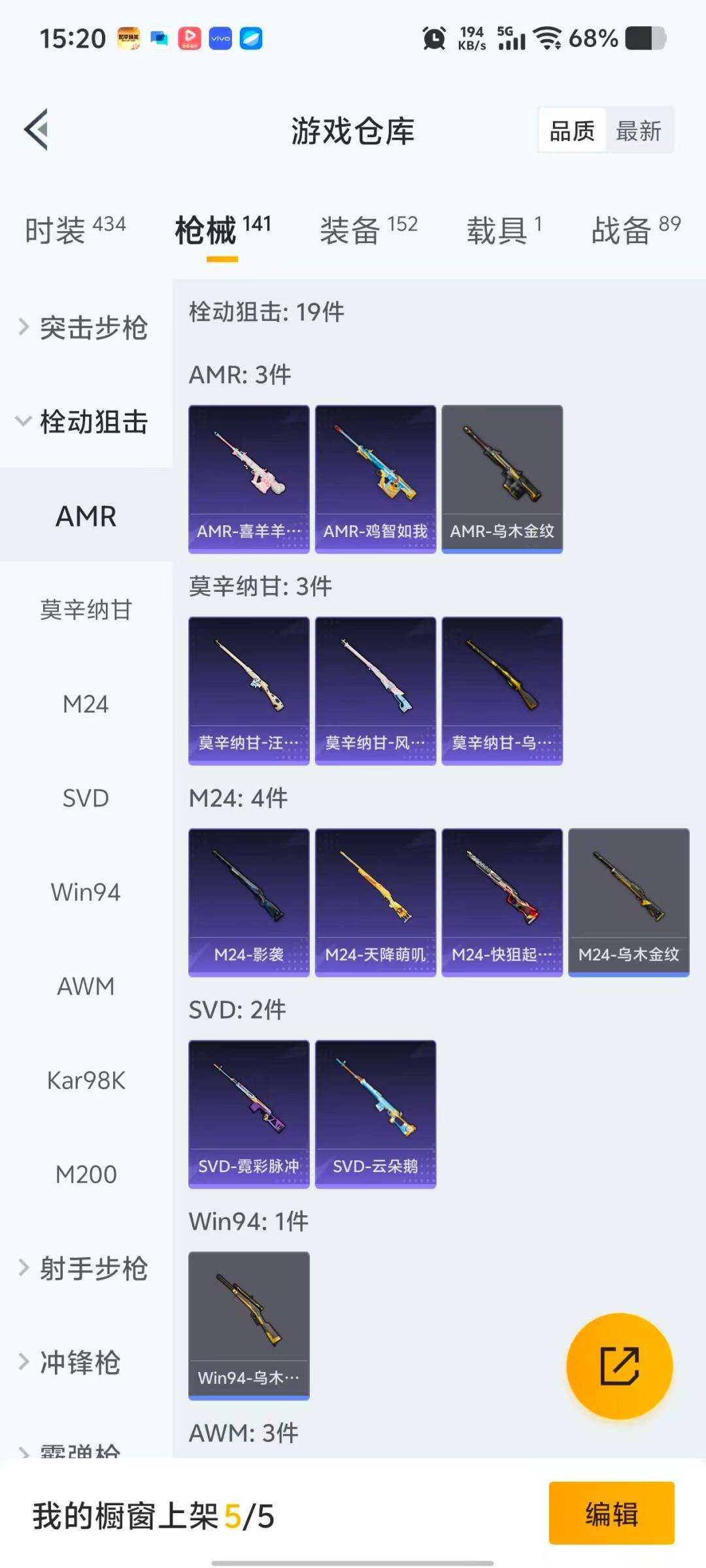Switch sorting to 品质
This screenshot has width=706, height=1568.
coord(571,130)
